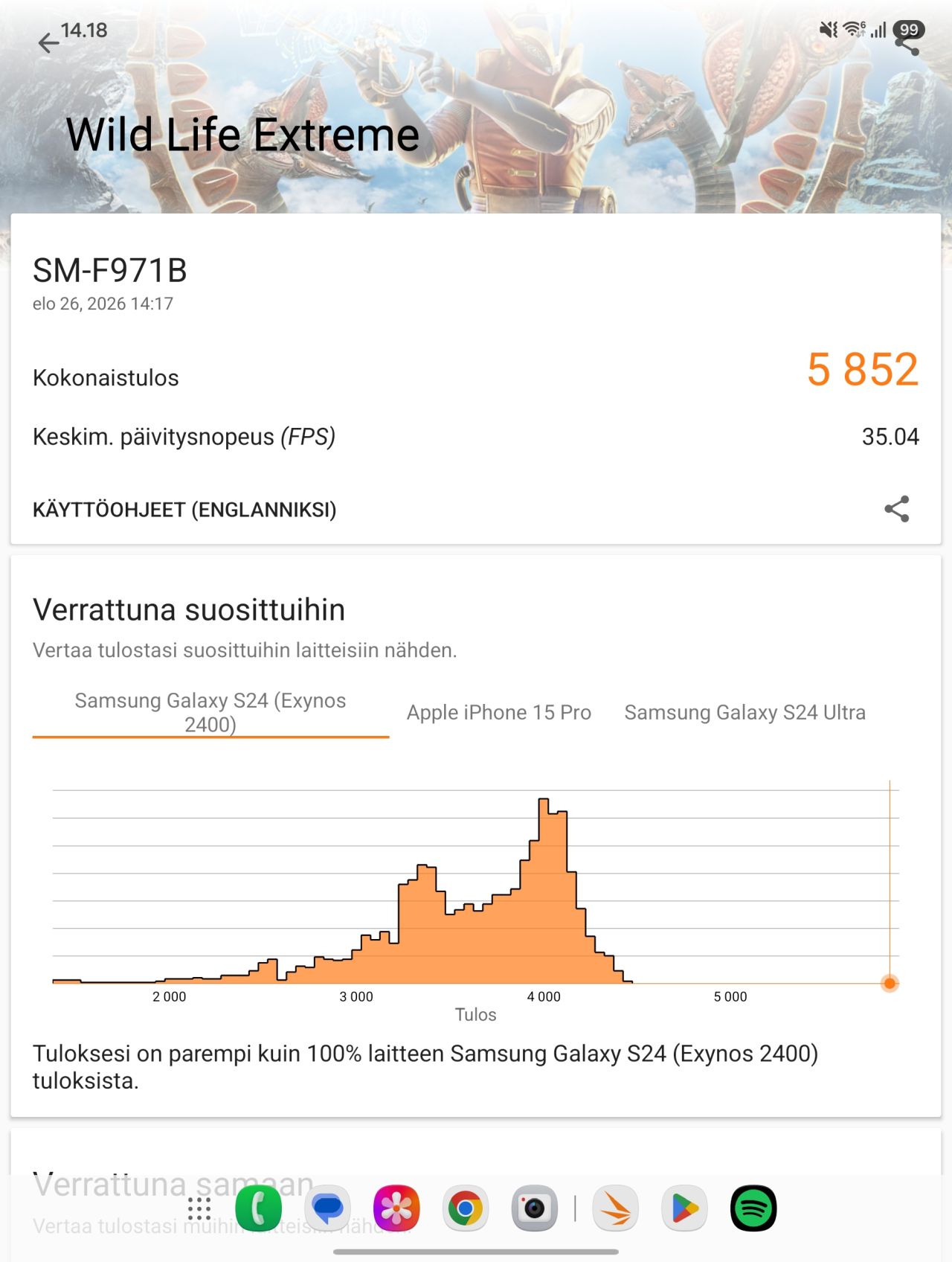Viewport: 952px width, 1262px height.
Task: Switch to the Samsung Galaxy S24 Ultra tab
Action: coord(744,712)
